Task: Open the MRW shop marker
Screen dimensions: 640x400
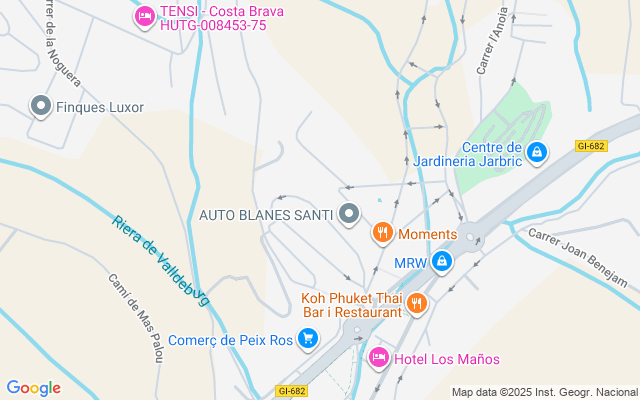Action: [x=441, y=262]
